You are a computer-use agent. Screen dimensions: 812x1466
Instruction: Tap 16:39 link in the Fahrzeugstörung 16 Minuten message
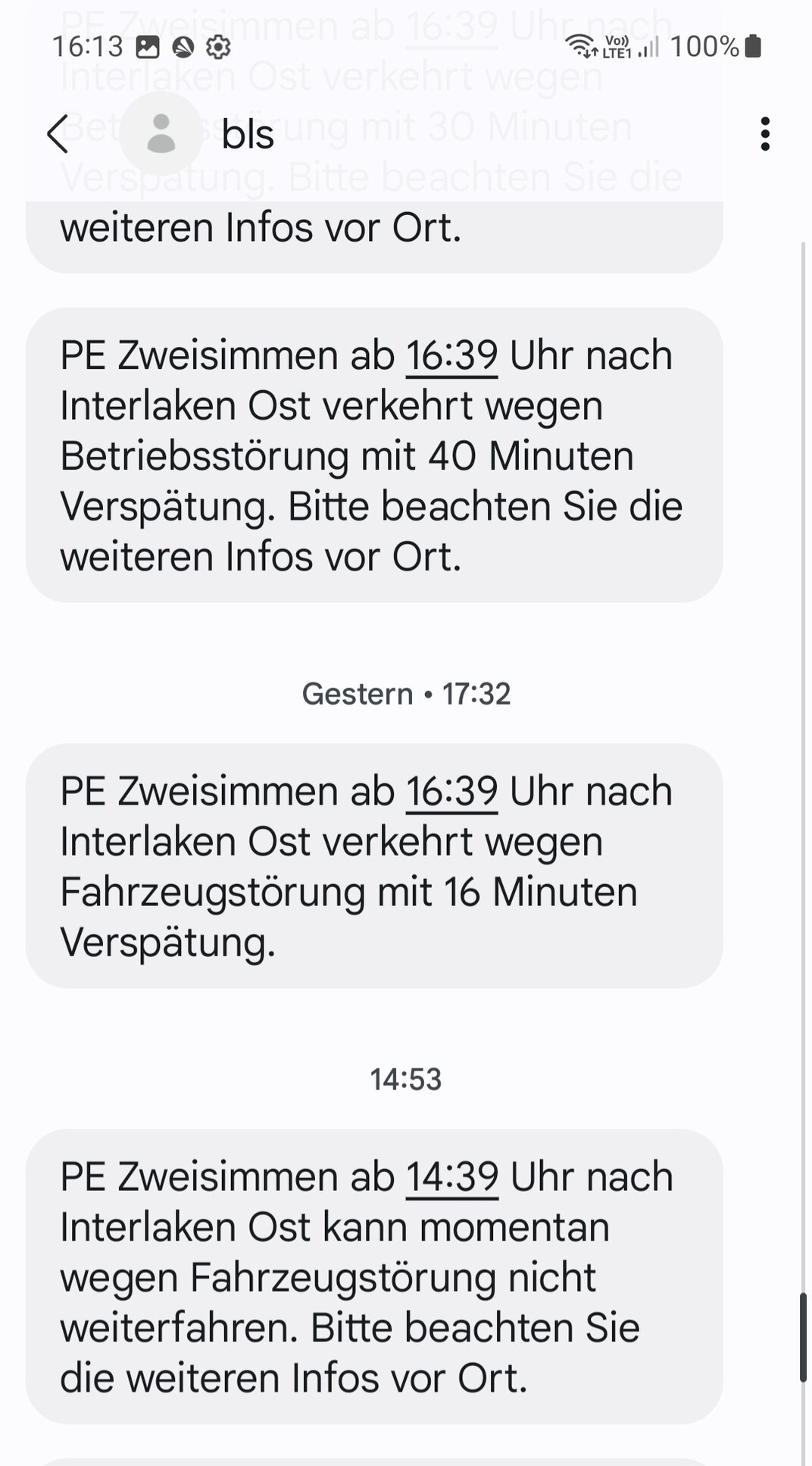(452, 792)
